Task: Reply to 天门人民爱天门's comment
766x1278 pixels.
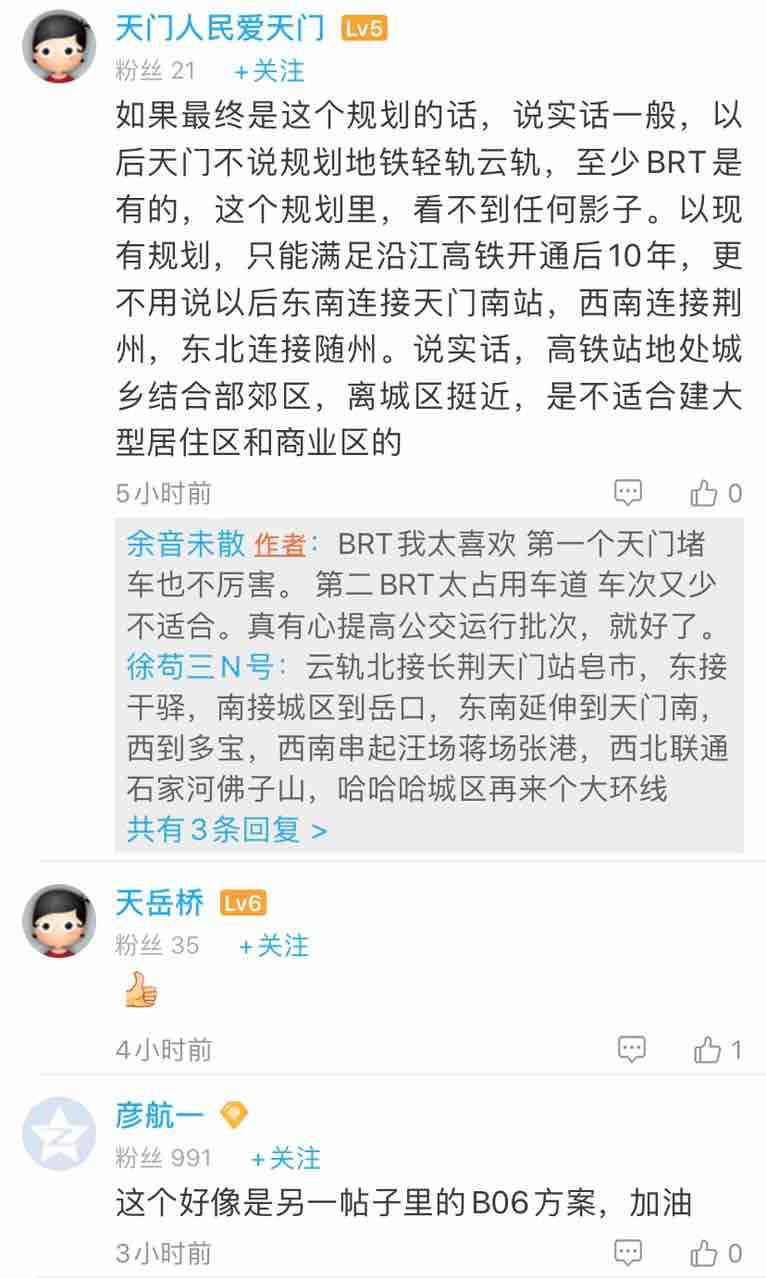Action: [628, 492]
